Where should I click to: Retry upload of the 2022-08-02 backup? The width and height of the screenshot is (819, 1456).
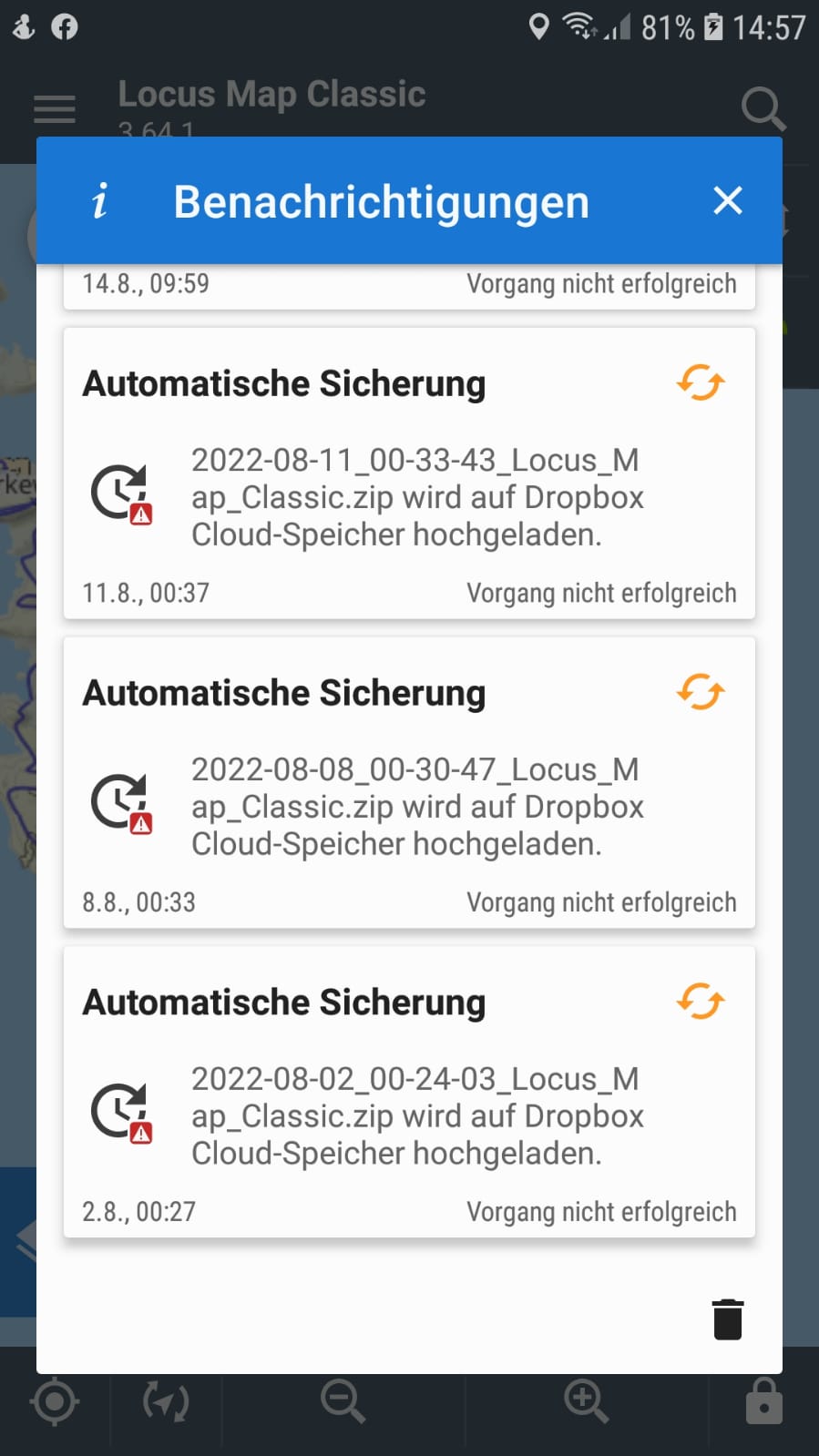pyautogui.click(x=700, y=1002)
